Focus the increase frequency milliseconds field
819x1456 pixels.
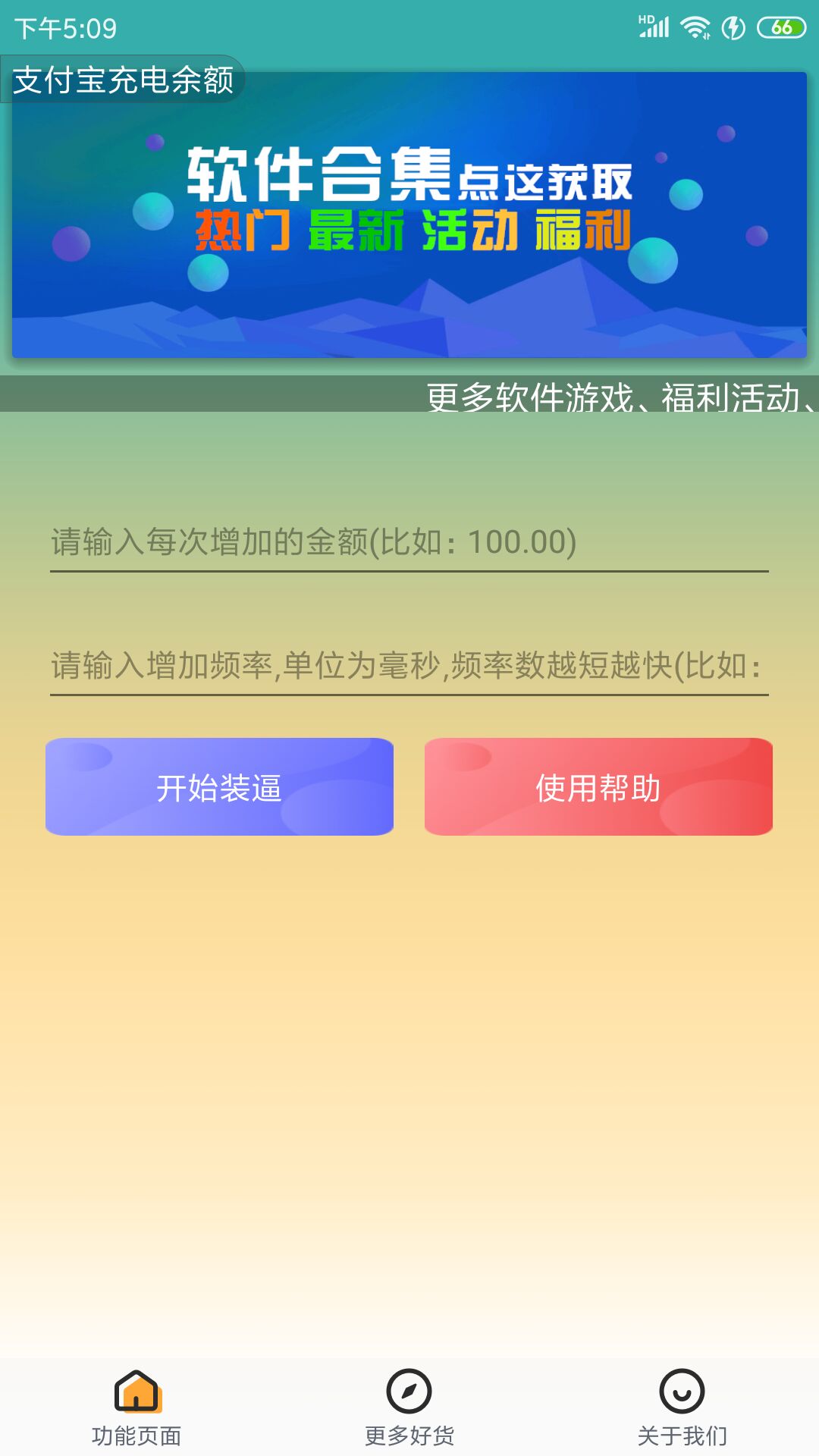[409, 666]
